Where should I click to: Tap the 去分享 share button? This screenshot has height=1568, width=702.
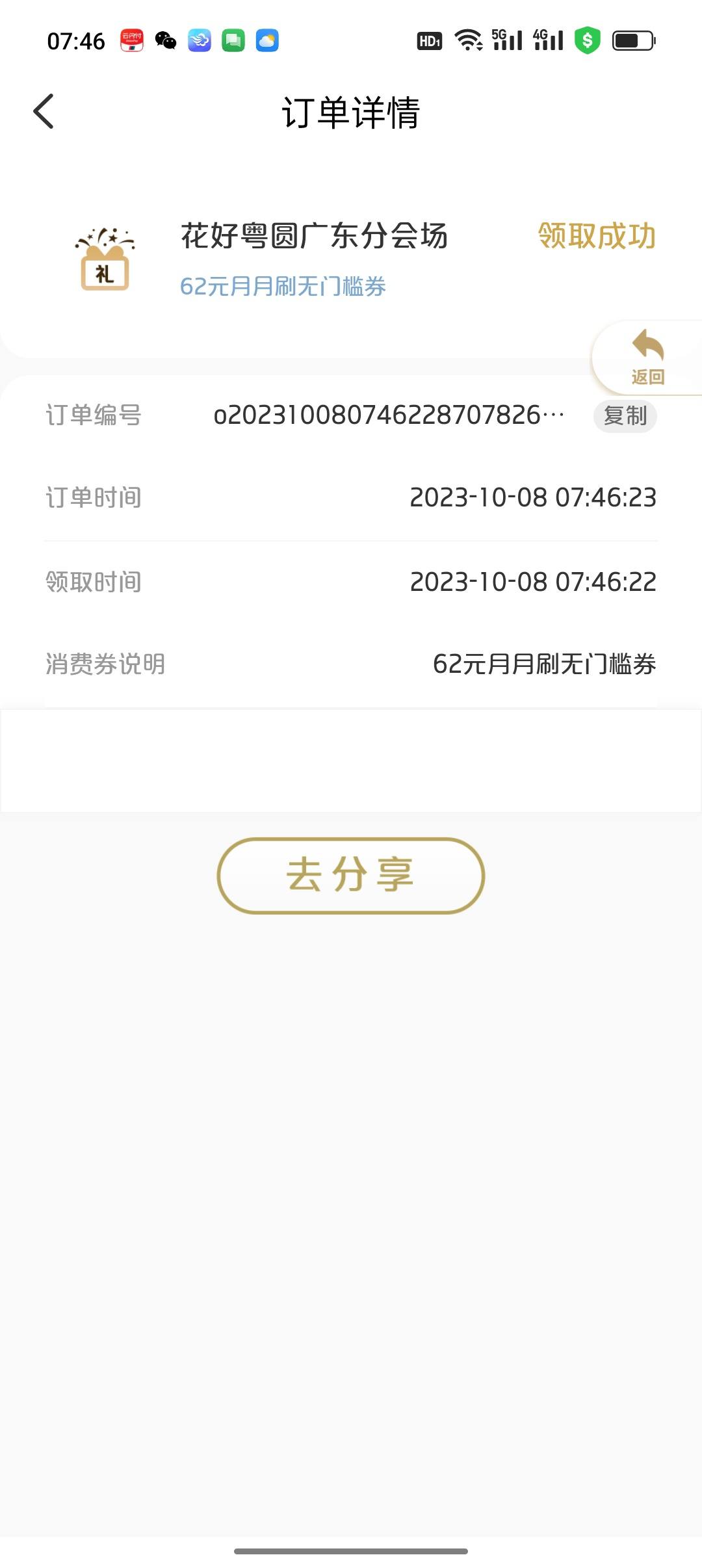(x=351, y=875)
